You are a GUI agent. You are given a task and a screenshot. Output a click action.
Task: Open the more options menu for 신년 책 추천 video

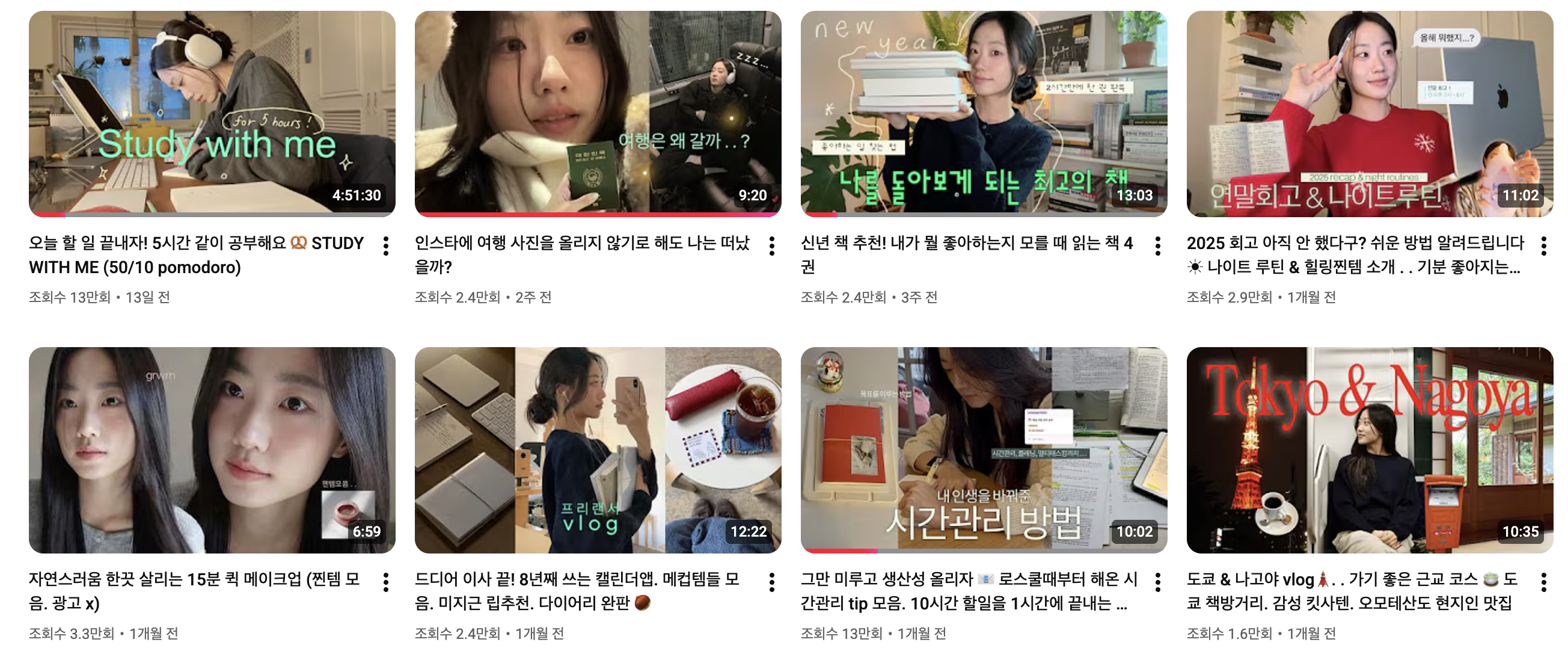(x=1158, y=246)
